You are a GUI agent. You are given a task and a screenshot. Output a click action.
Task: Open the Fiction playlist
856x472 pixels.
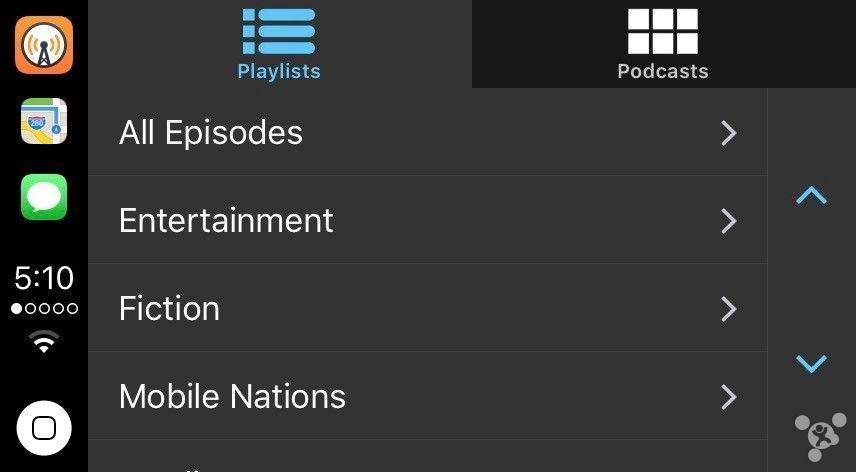(427, 308)
